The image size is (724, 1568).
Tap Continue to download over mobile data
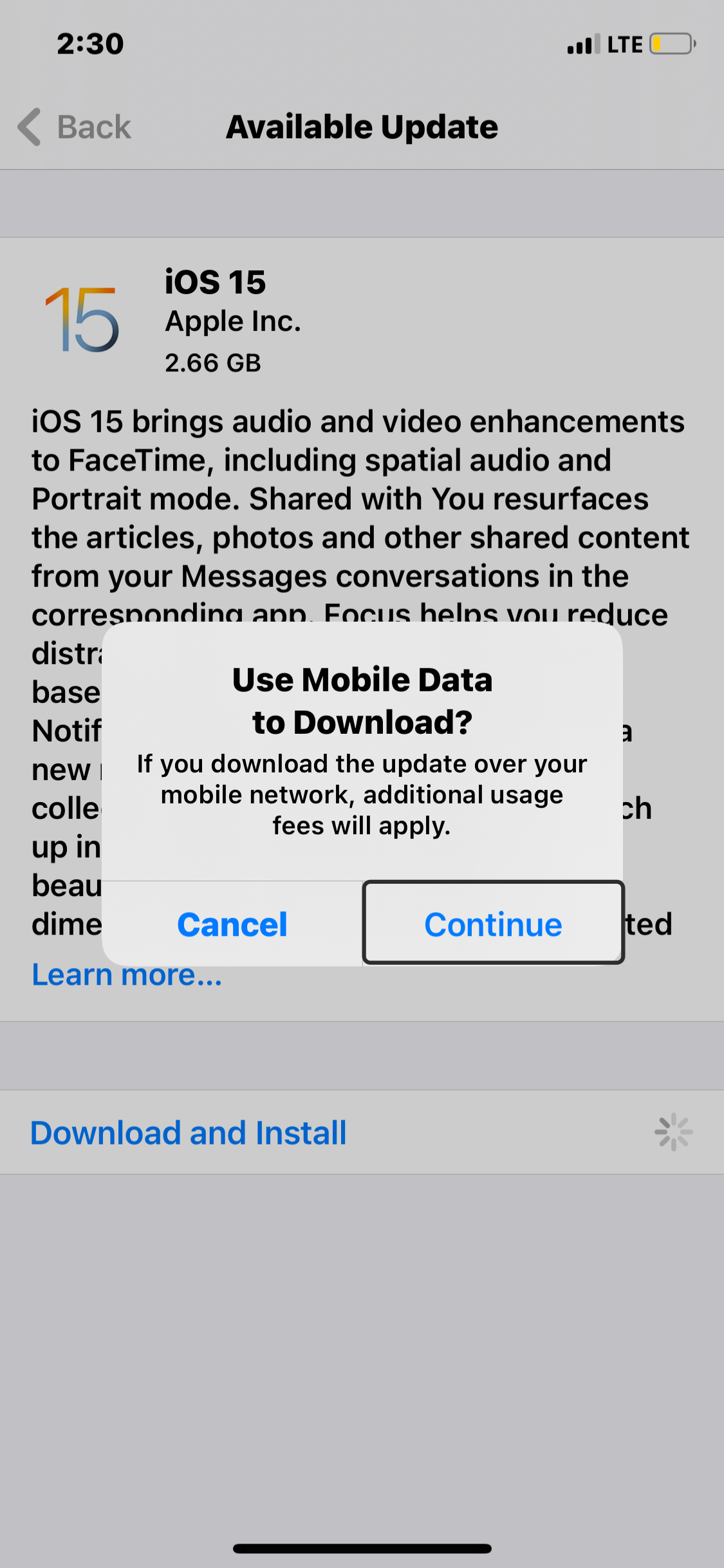(x=493, y=923)
